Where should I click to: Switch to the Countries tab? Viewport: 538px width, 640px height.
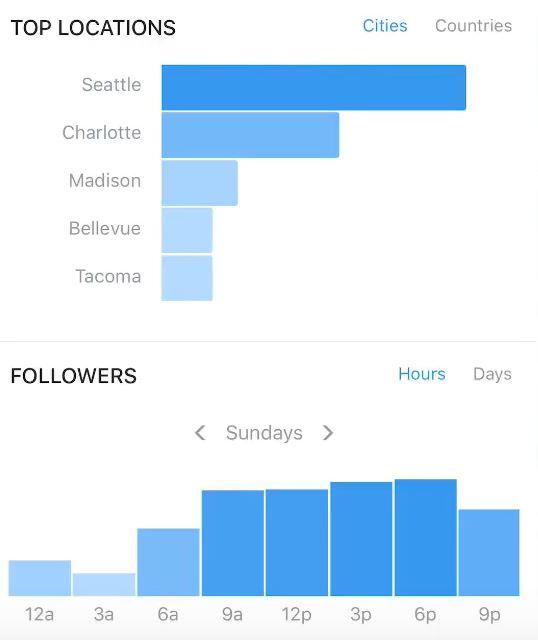473,26
